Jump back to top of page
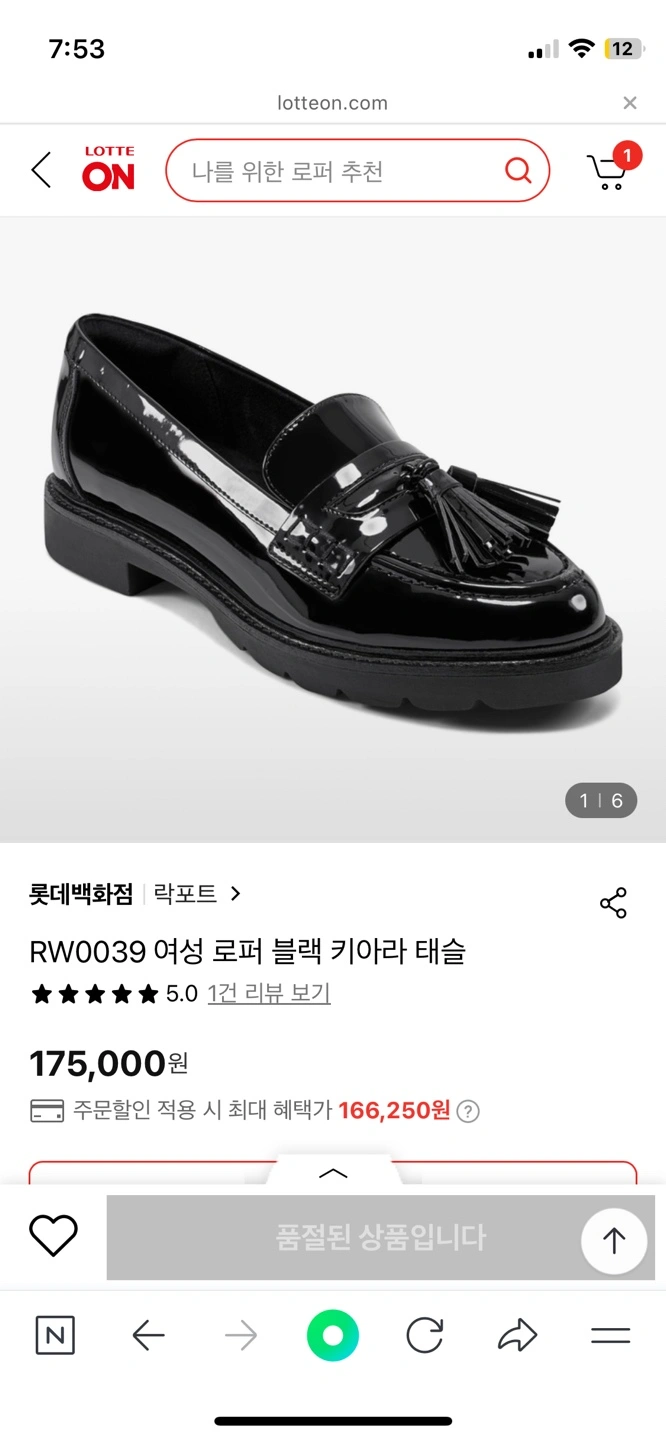Image resolution: width=666 pixels, height=1440 pixels. [614, 1240]
